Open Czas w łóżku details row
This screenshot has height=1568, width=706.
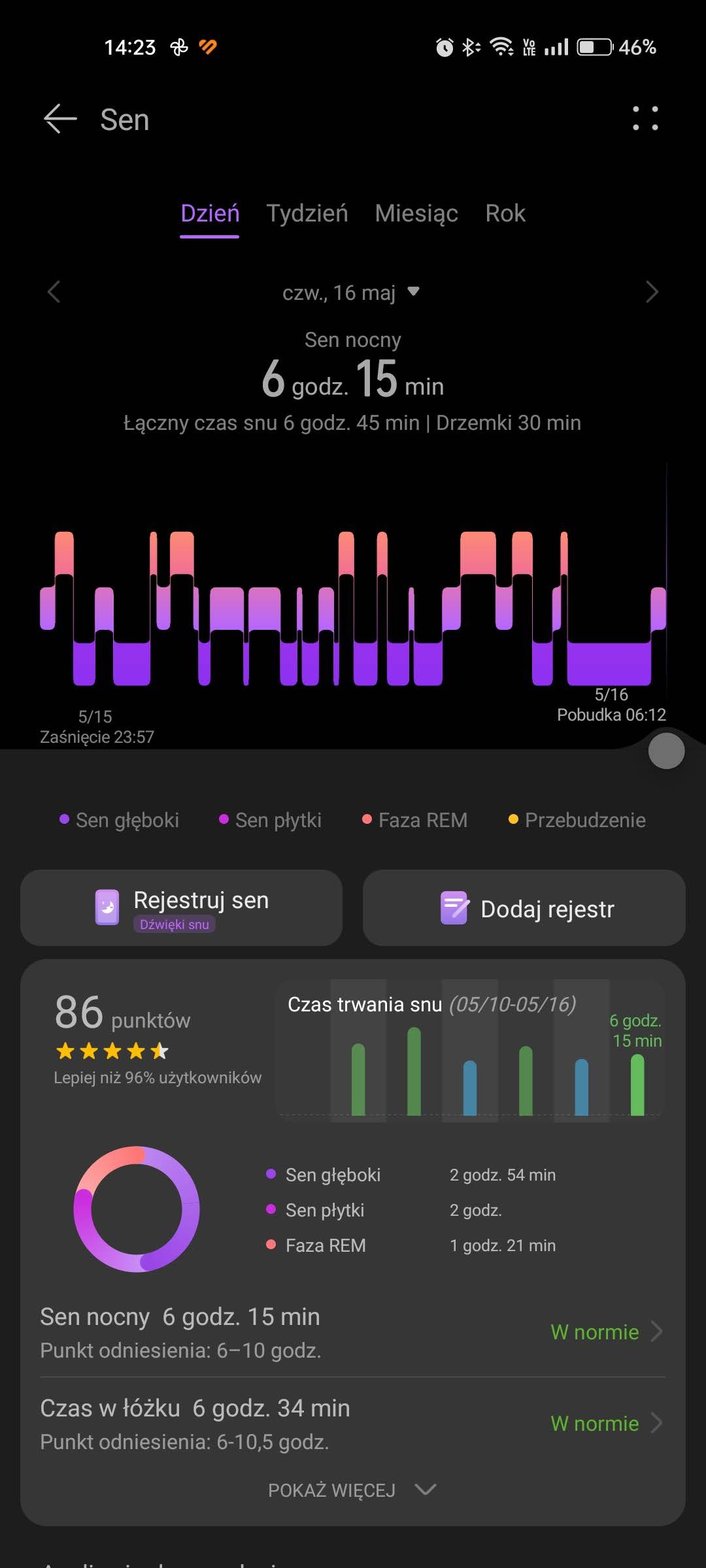(x=352, y=1424)
